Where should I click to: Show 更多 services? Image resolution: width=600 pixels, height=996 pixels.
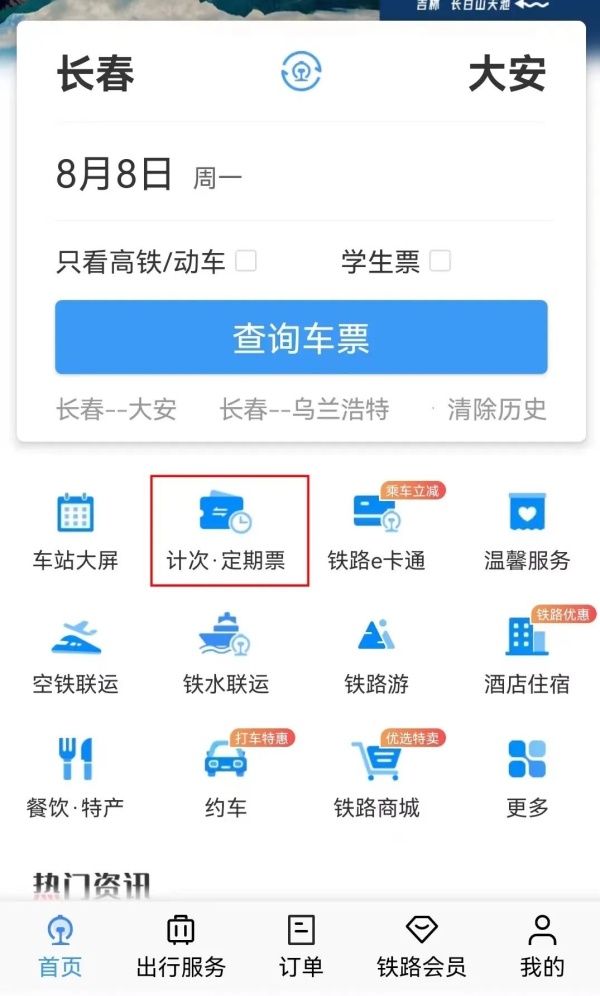click(x=526, y=778)
